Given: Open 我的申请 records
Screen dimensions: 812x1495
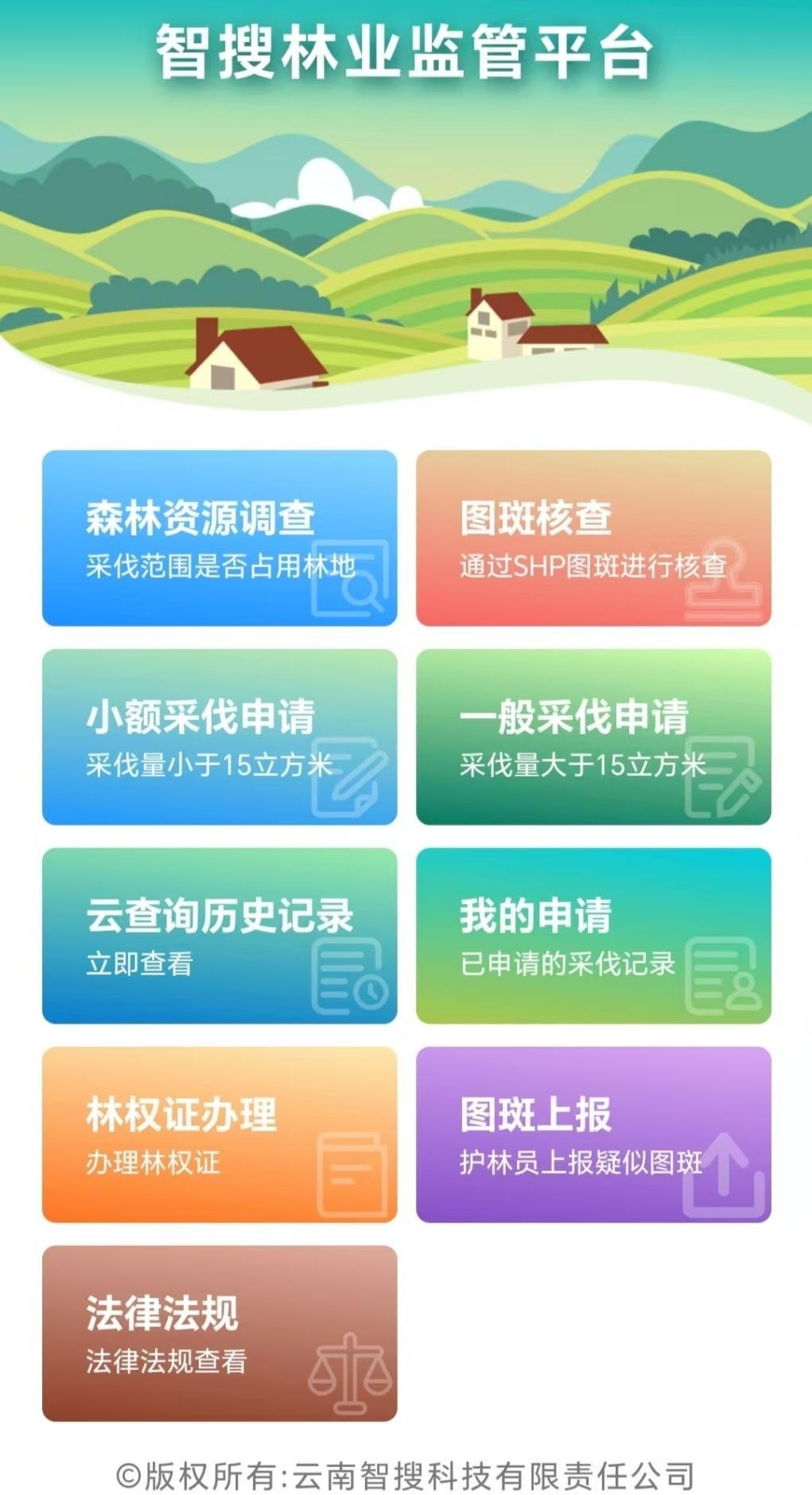Looking at the screenshot, I should click(593, 936).
